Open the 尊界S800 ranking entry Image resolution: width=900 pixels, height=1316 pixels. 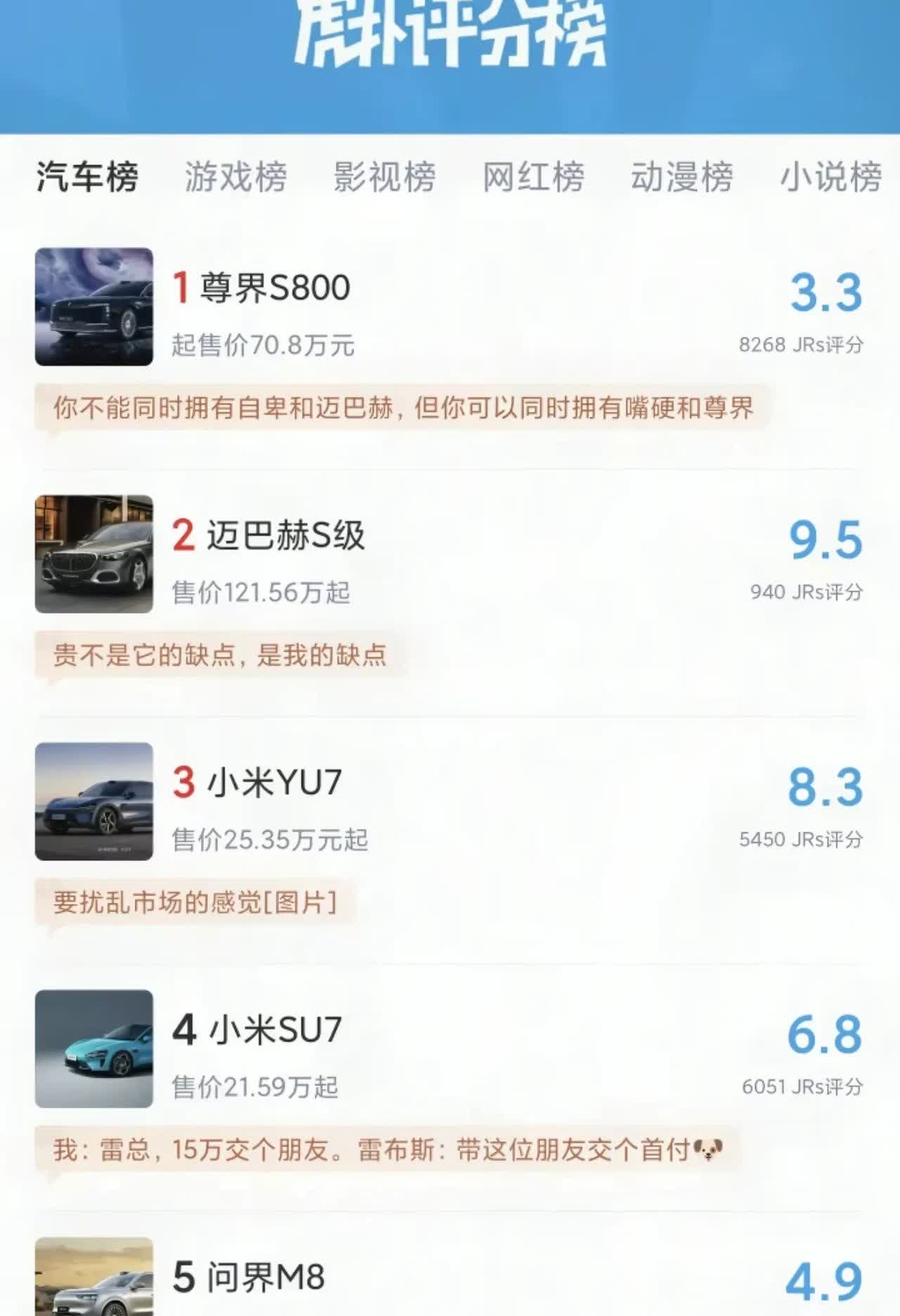[274, 288]
